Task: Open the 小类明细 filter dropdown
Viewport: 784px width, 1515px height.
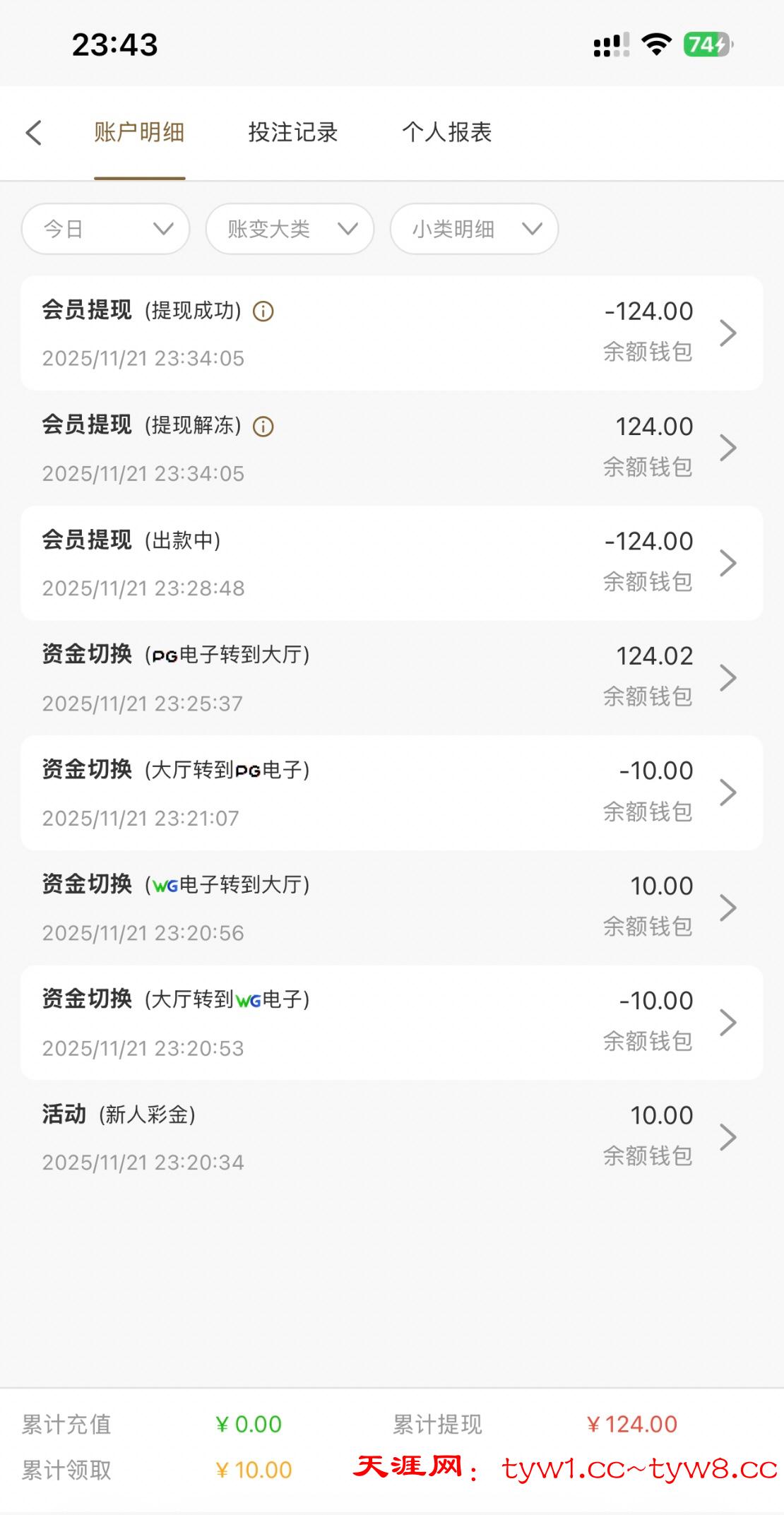Action: (474, 229)
